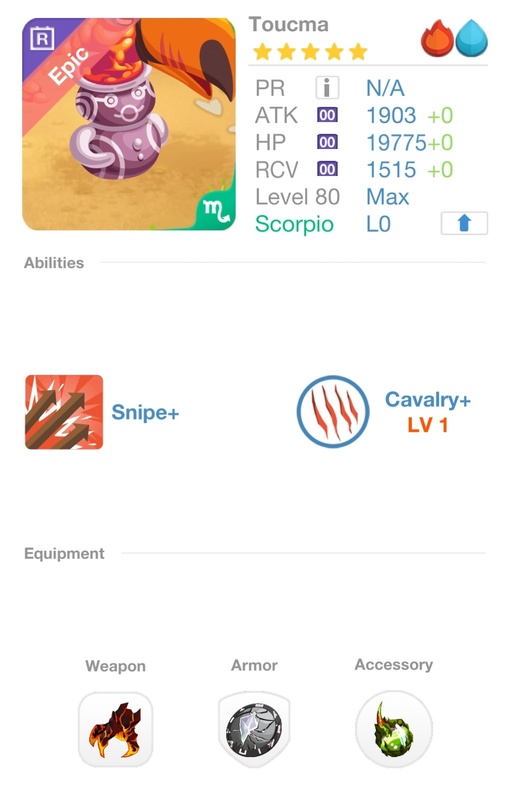Viewport: 510px width, 800px height.
Task: Open the Armor equipment slot
Action: [254, 730]
